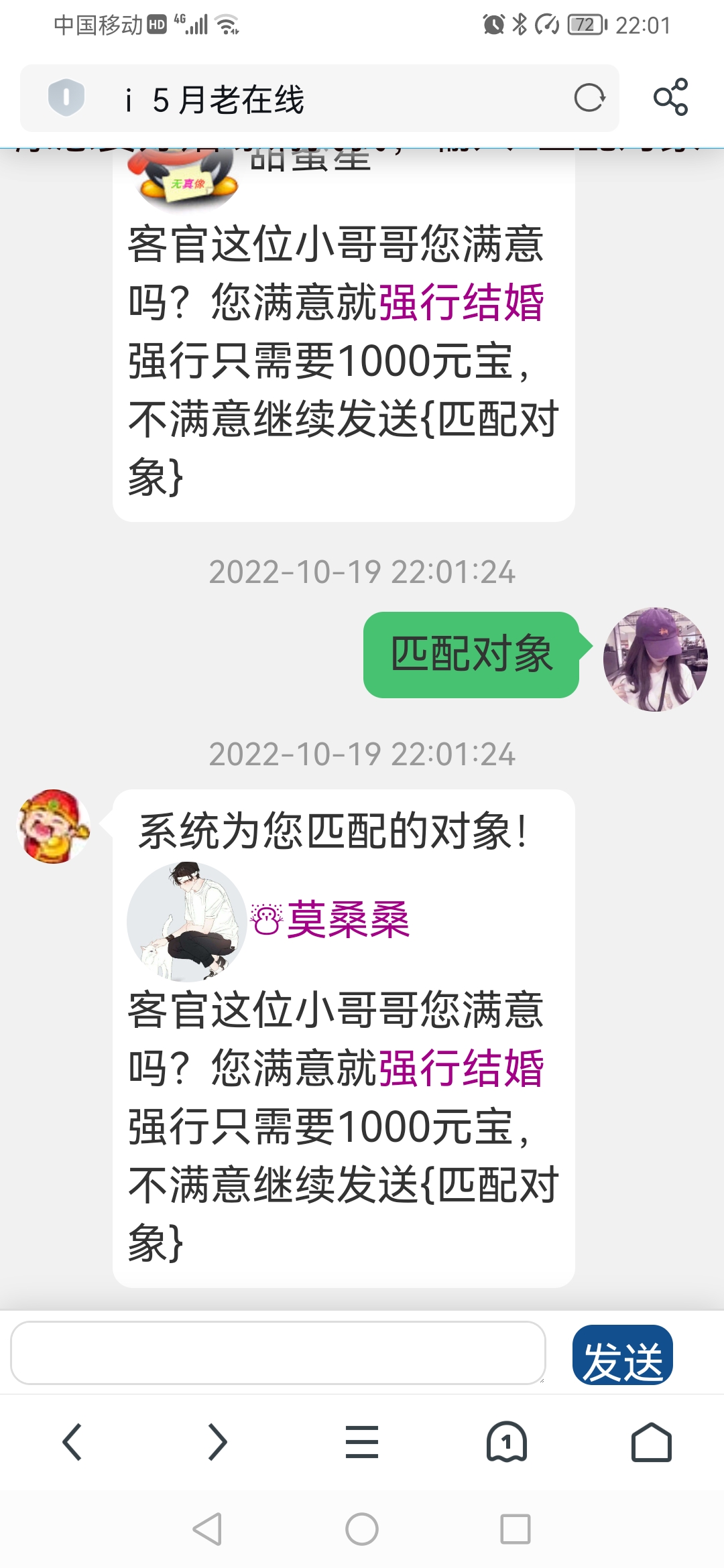The width and height of the screenshot is (724, 1568).
Task: Go back in the browser
Action: pos(72,1442)
